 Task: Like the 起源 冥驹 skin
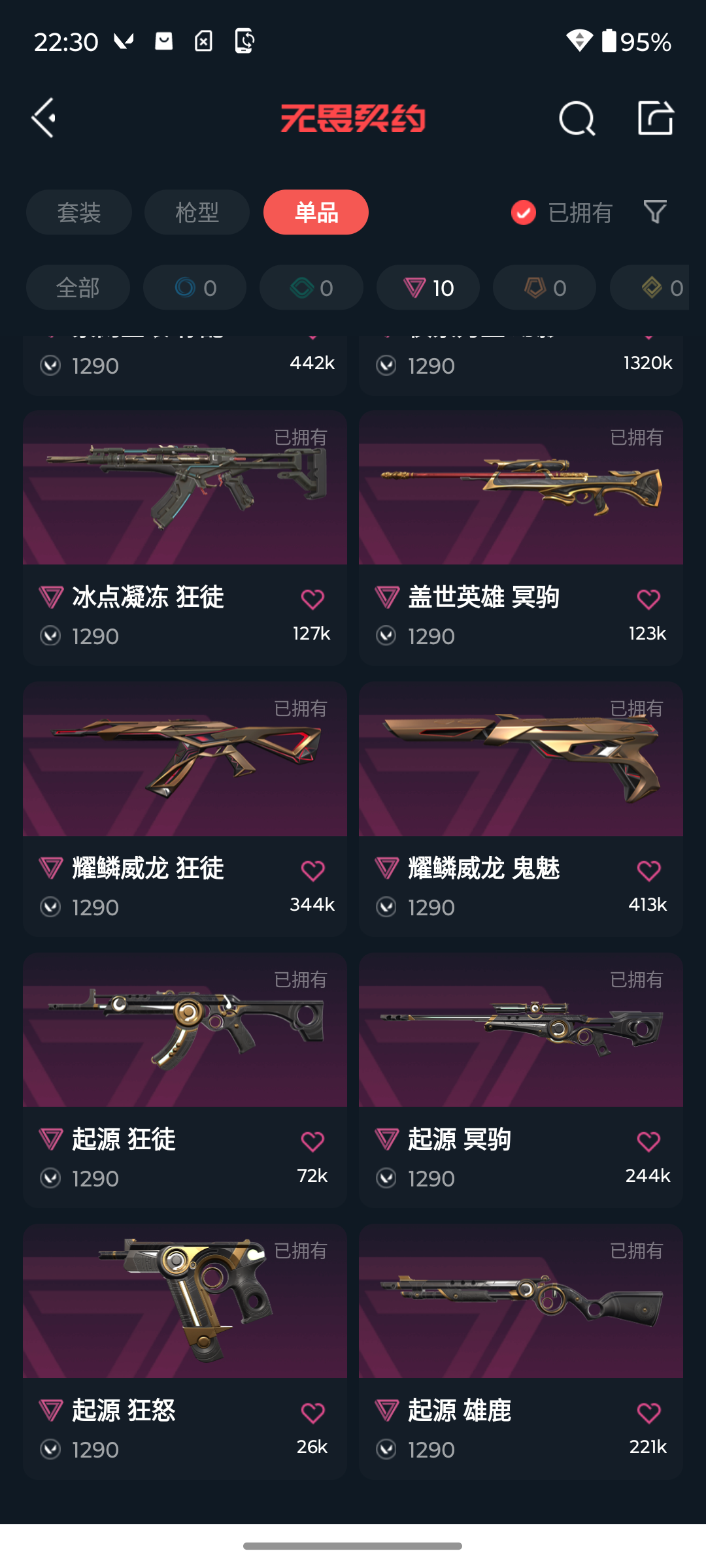648,1141
